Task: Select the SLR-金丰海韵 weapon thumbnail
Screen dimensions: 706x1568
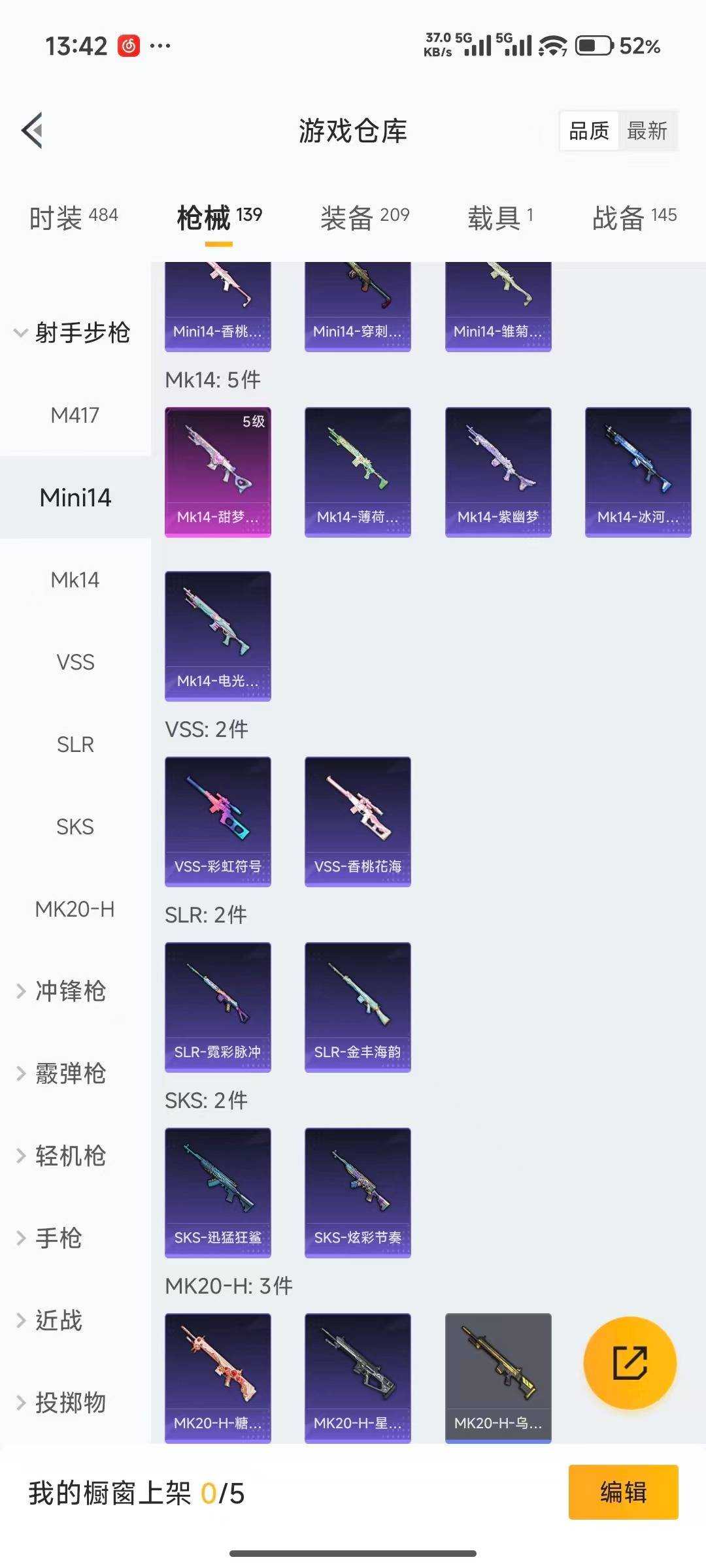Action: pos(358,1007)
